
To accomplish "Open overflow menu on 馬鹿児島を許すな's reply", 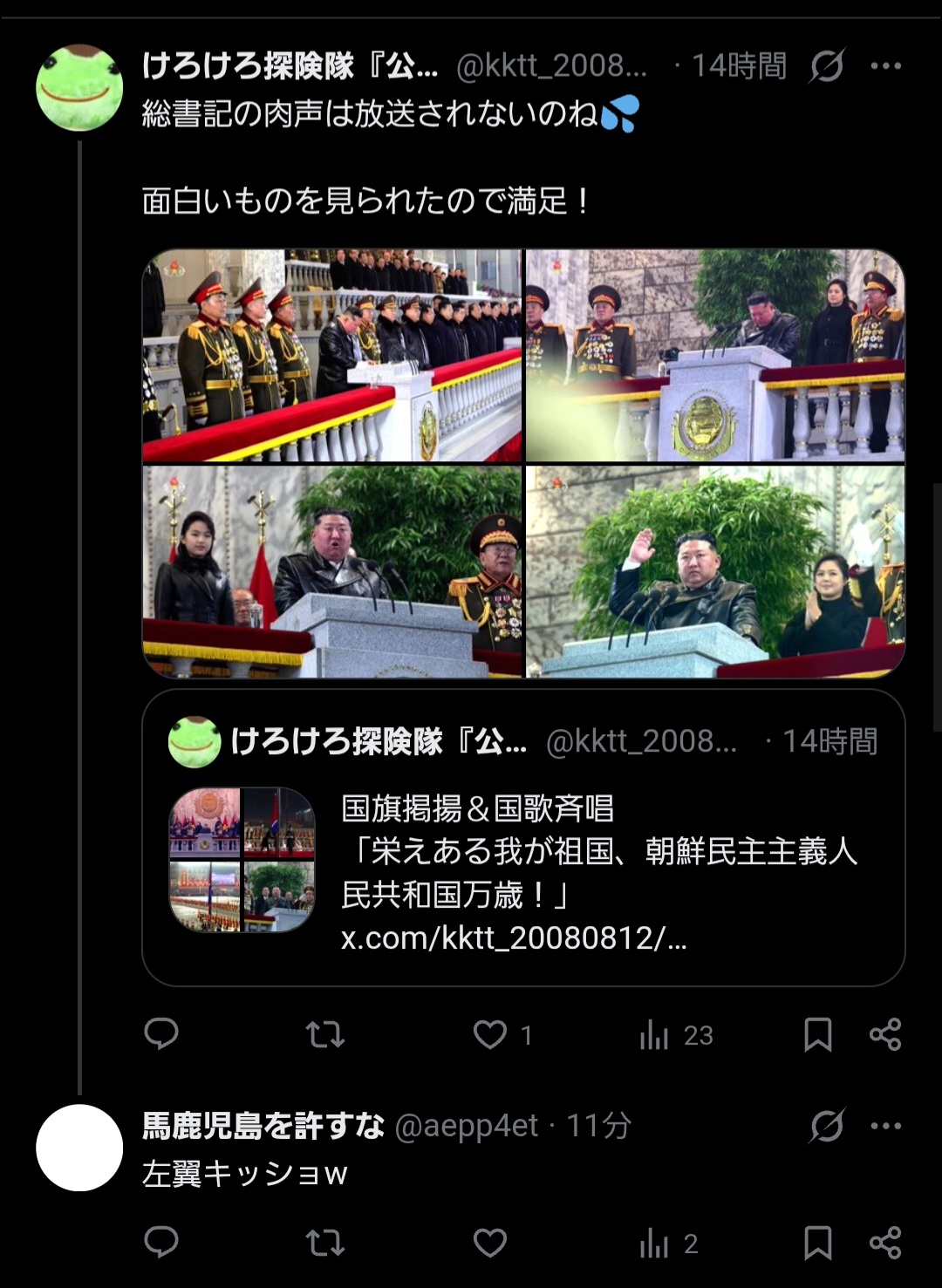I will pos(885,1126).
